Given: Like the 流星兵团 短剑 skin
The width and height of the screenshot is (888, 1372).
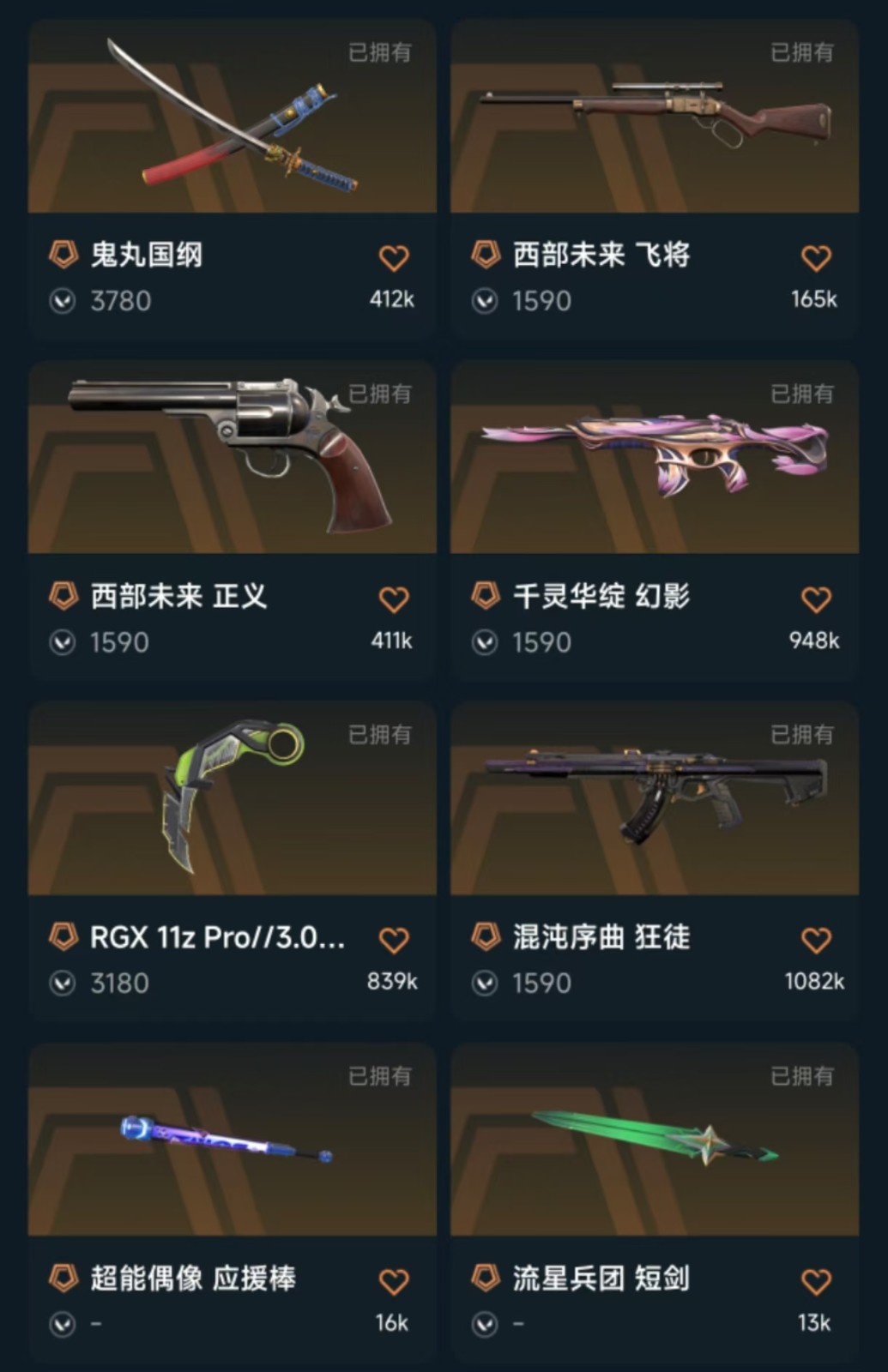Looking at the screenshot, I should click(816, 1282).
